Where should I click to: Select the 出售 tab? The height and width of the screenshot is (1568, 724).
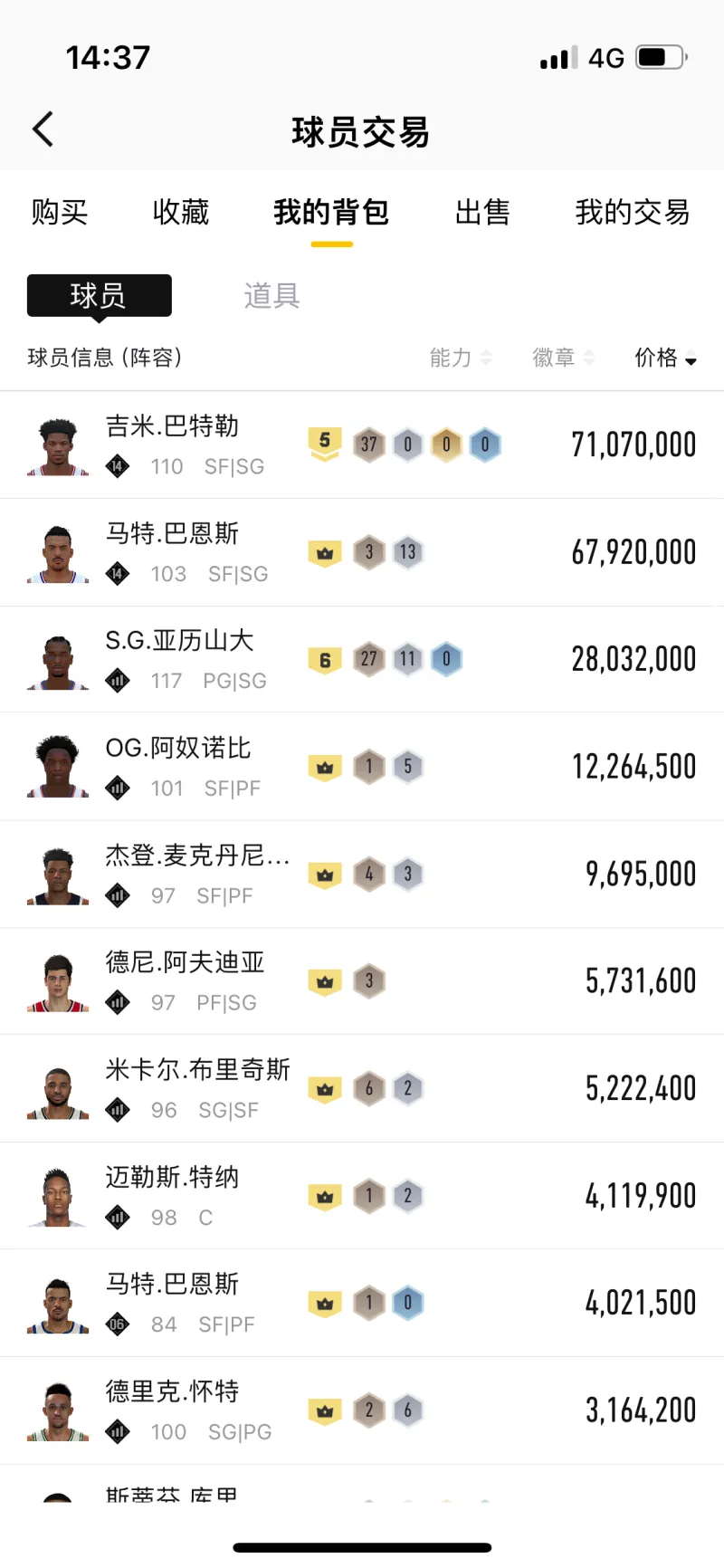(482, 213)
